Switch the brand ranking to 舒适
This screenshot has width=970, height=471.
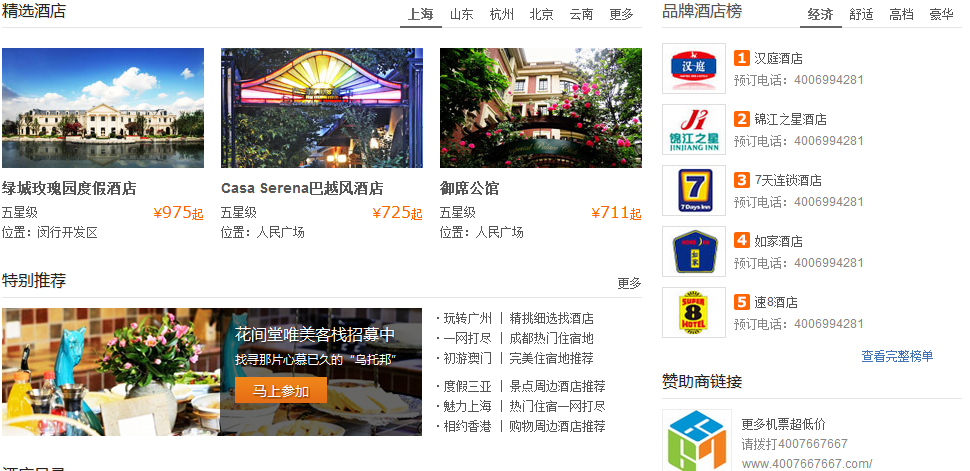pos(861,14)
